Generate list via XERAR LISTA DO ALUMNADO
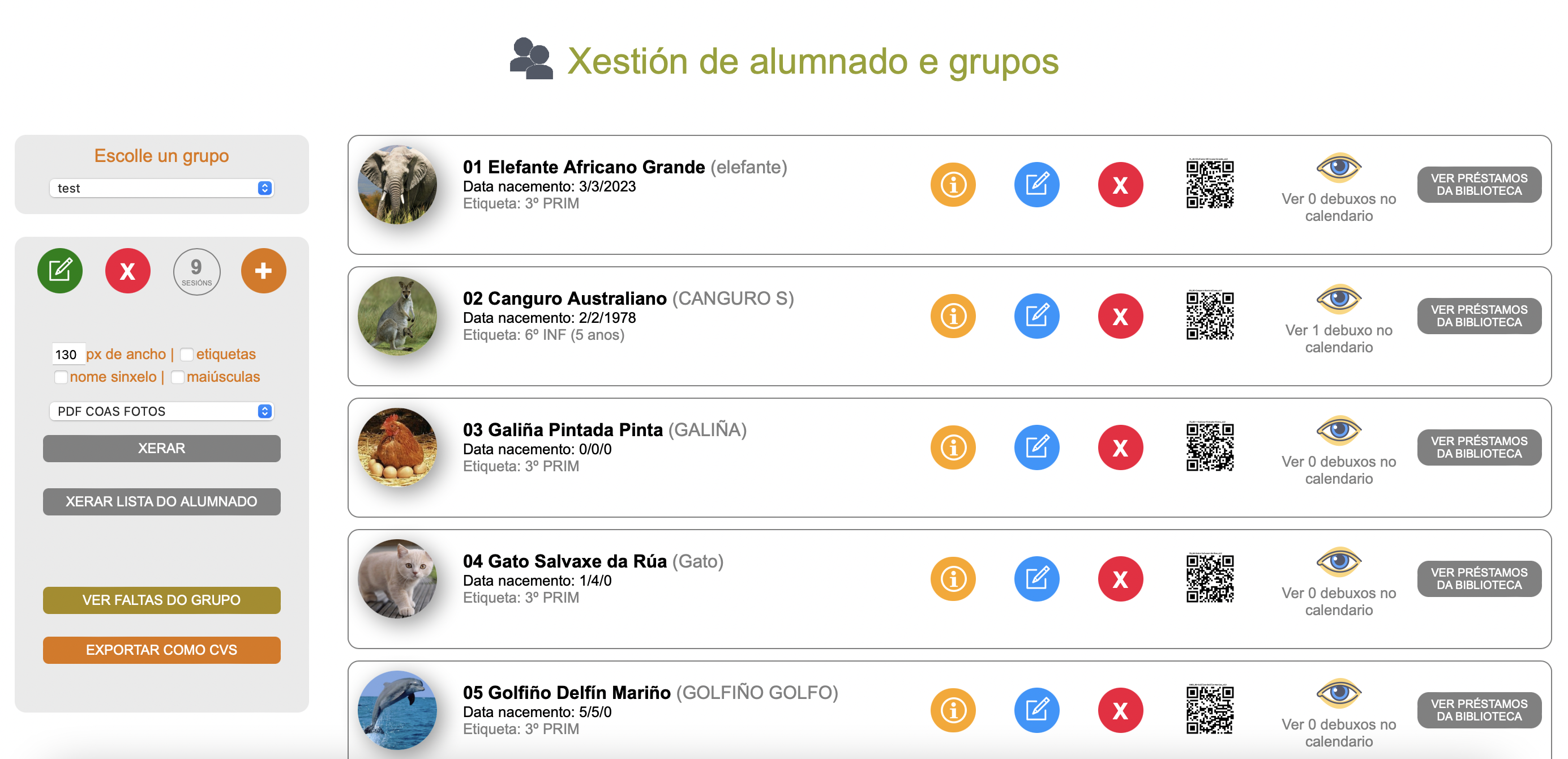This screenshot has width=1568, height=759. pos(161,501)
